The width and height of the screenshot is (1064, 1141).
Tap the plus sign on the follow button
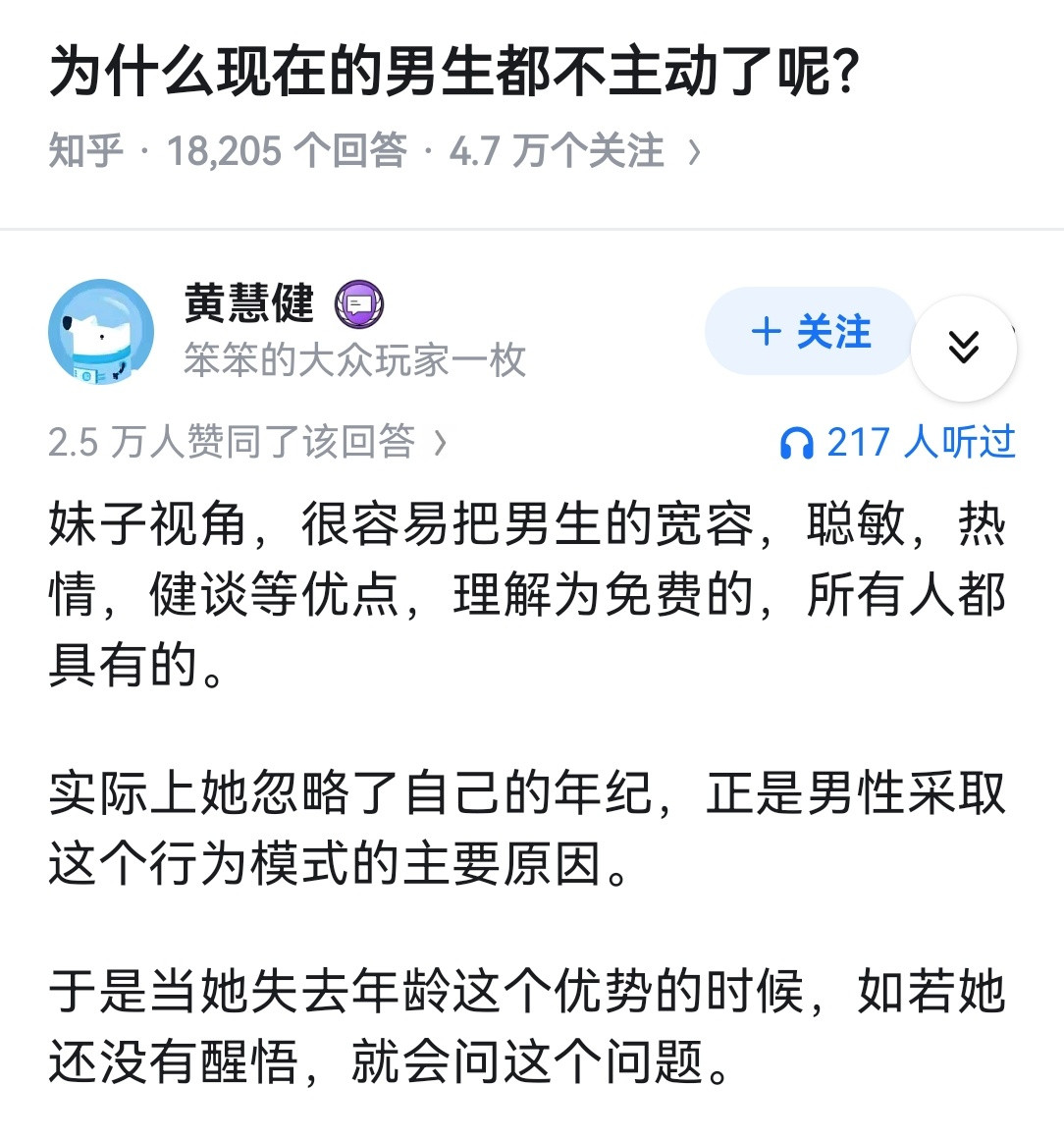click(x=767, y=332)
